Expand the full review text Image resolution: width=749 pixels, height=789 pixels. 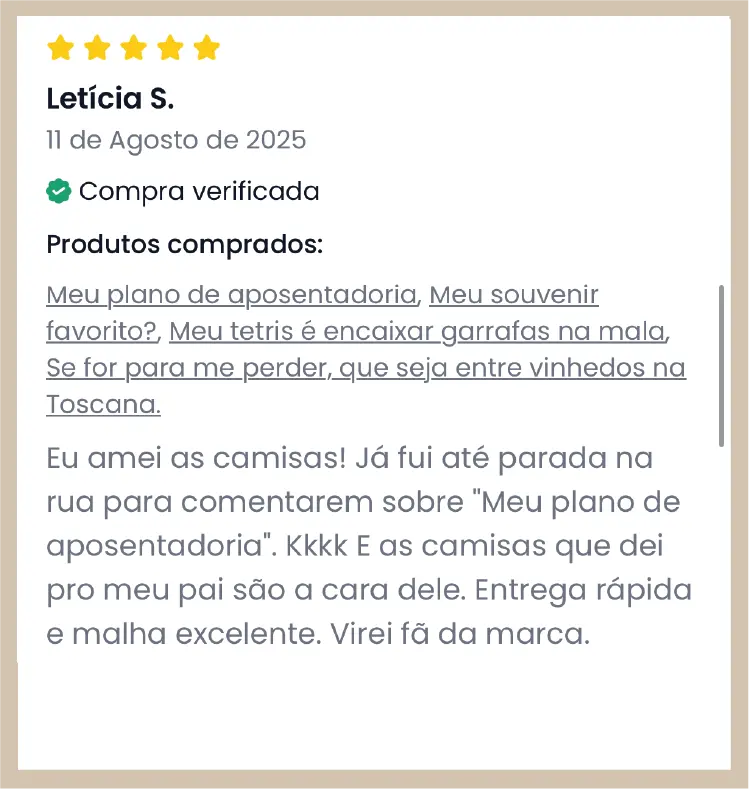368,545
